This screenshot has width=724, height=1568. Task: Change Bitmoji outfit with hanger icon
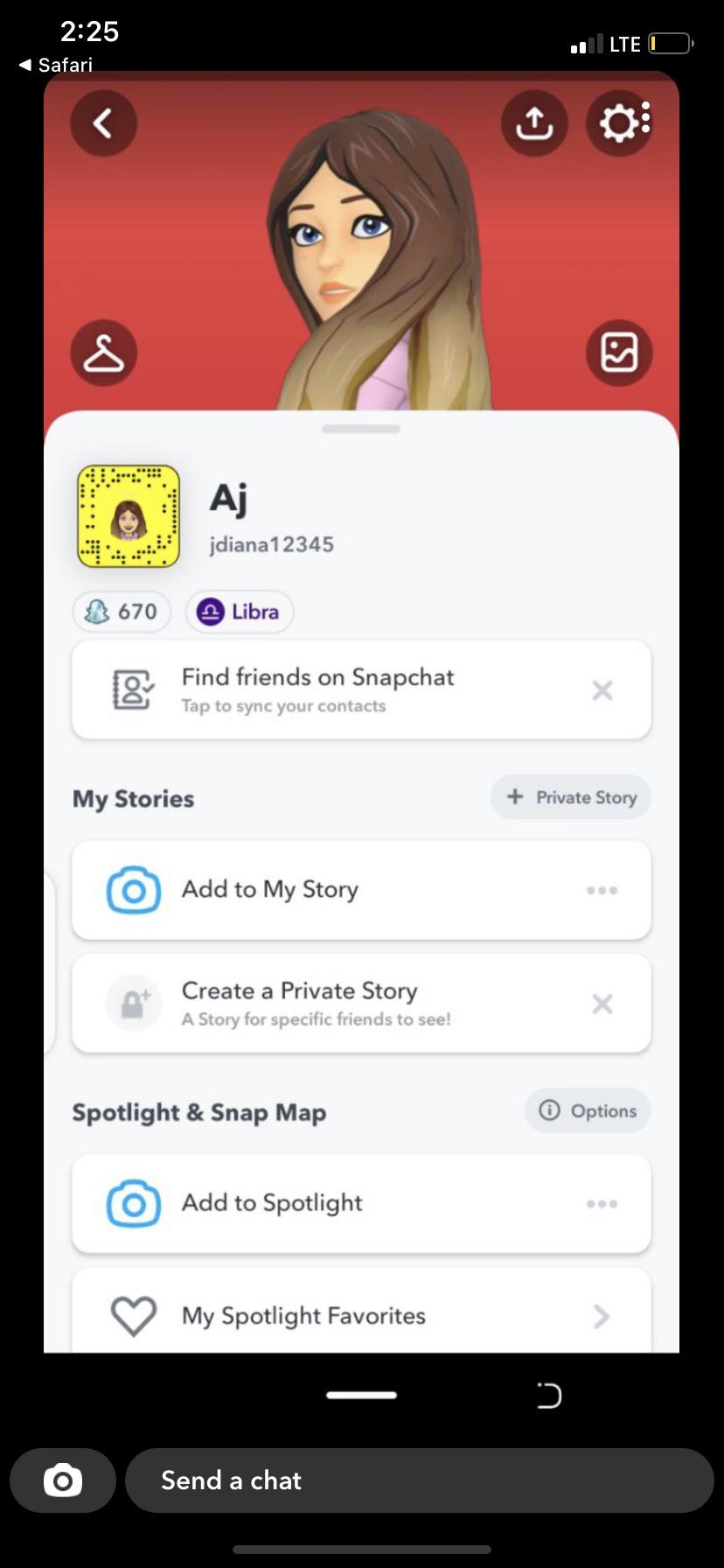tap(103, 353)
